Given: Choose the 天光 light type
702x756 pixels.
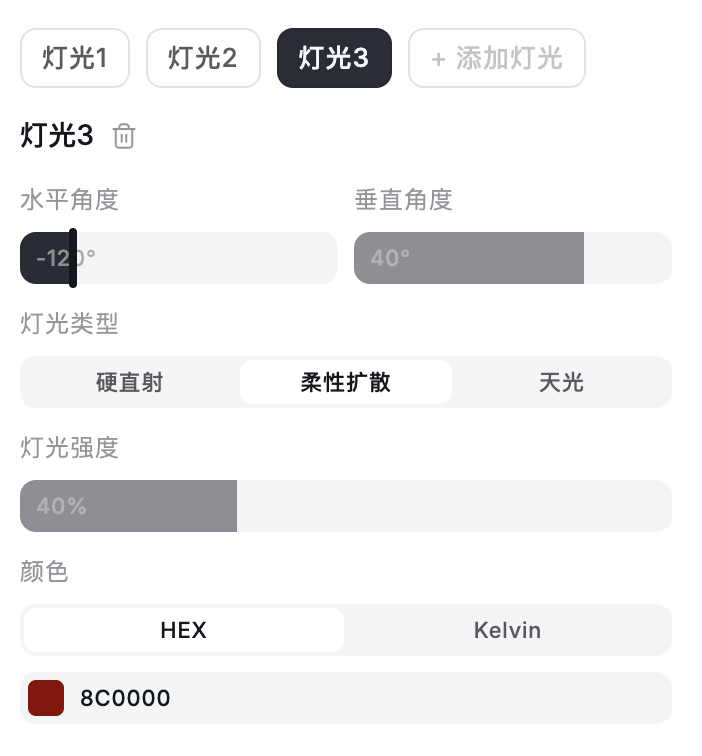Looking at the screenshot, I should coord(561,382).
